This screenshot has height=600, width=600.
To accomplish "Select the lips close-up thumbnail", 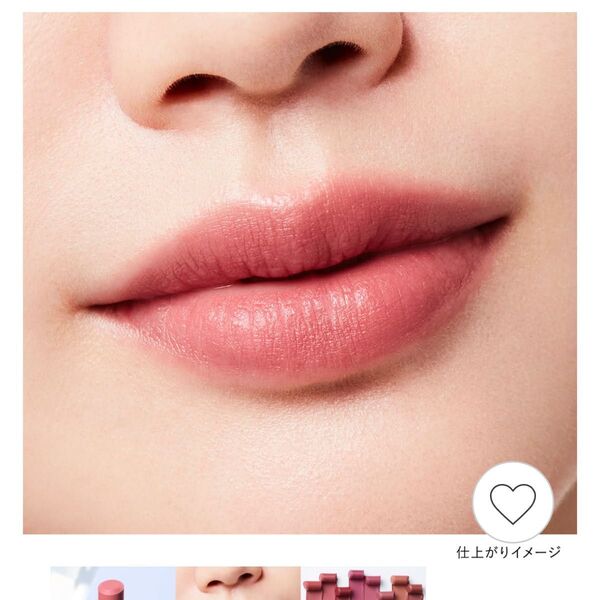I will click(237, 584).
